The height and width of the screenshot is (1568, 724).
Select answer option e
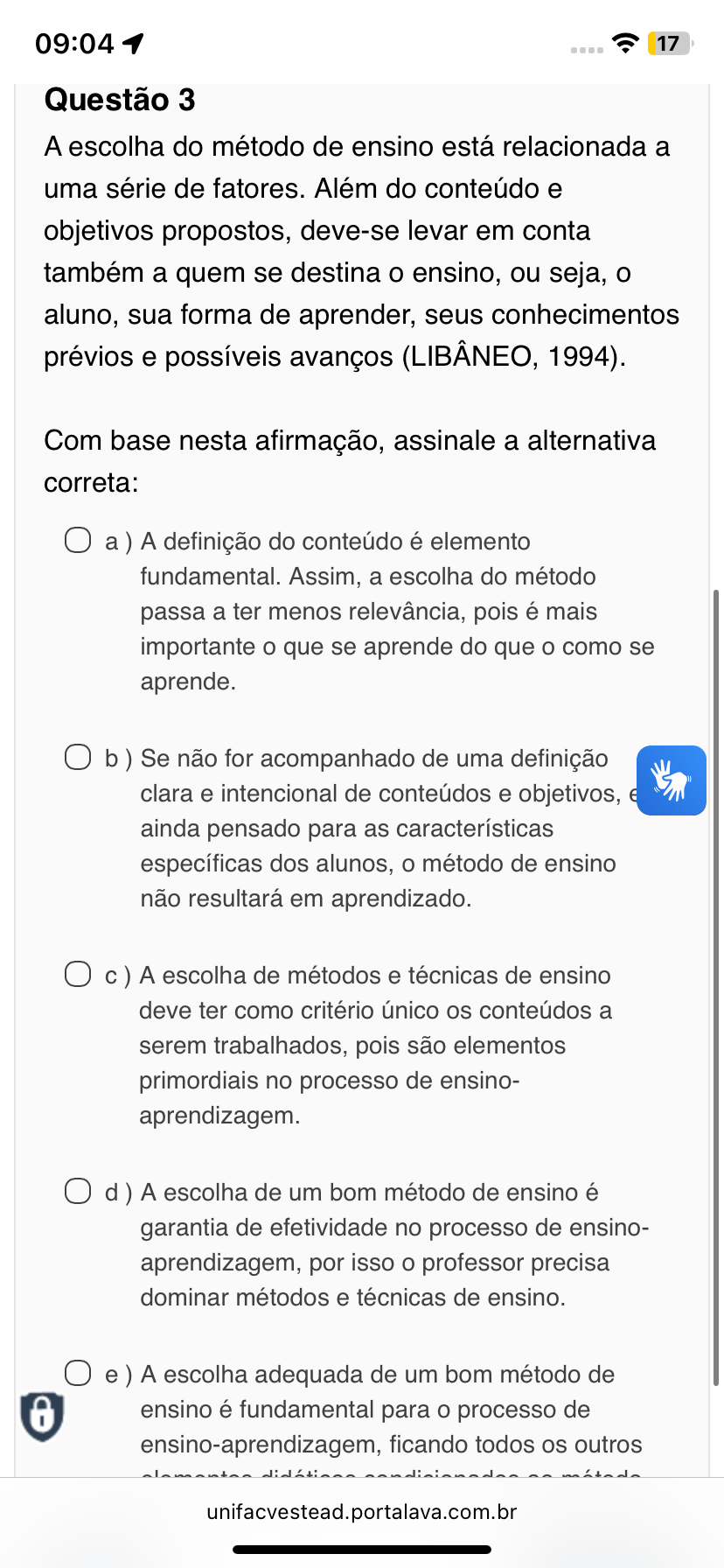[x=78, y=1374]
